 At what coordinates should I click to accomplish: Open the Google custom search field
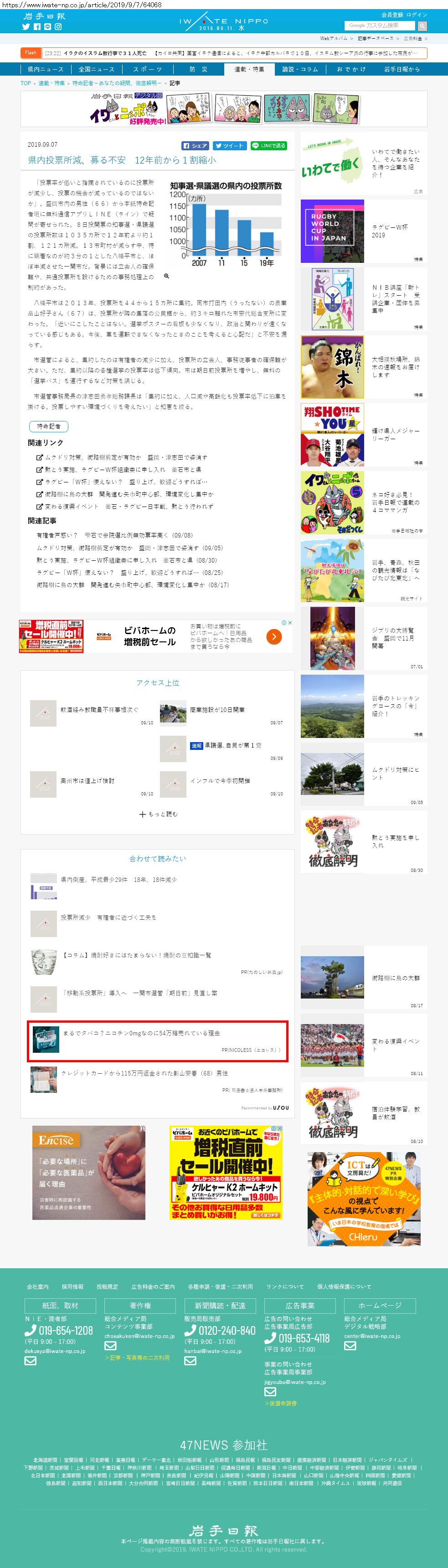tap(379, 26)
